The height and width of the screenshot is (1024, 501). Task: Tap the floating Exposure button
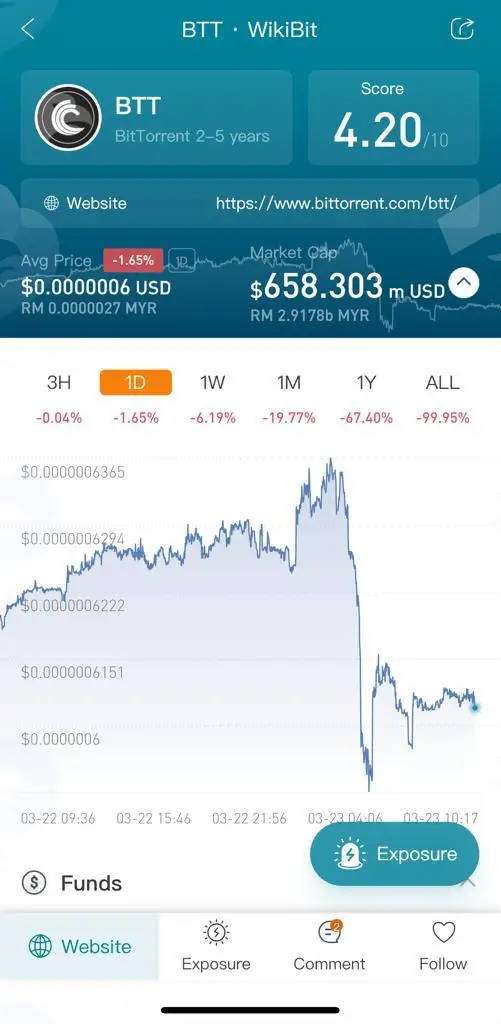(x=395, y=854)
